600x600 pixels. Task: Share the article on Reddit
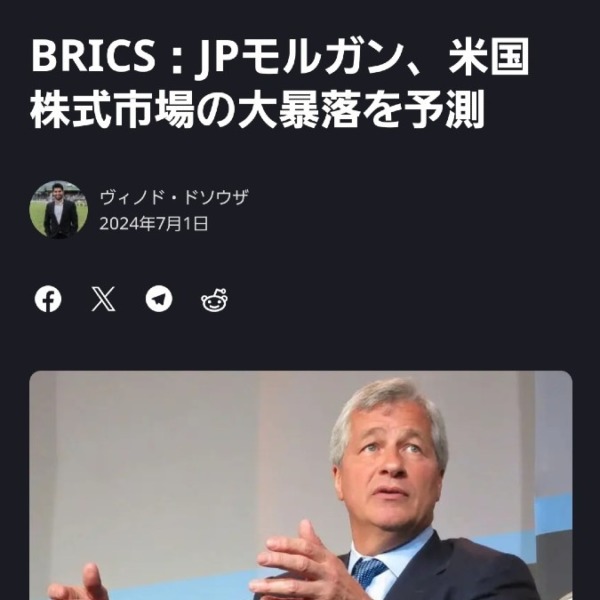[x=214, y=300]
